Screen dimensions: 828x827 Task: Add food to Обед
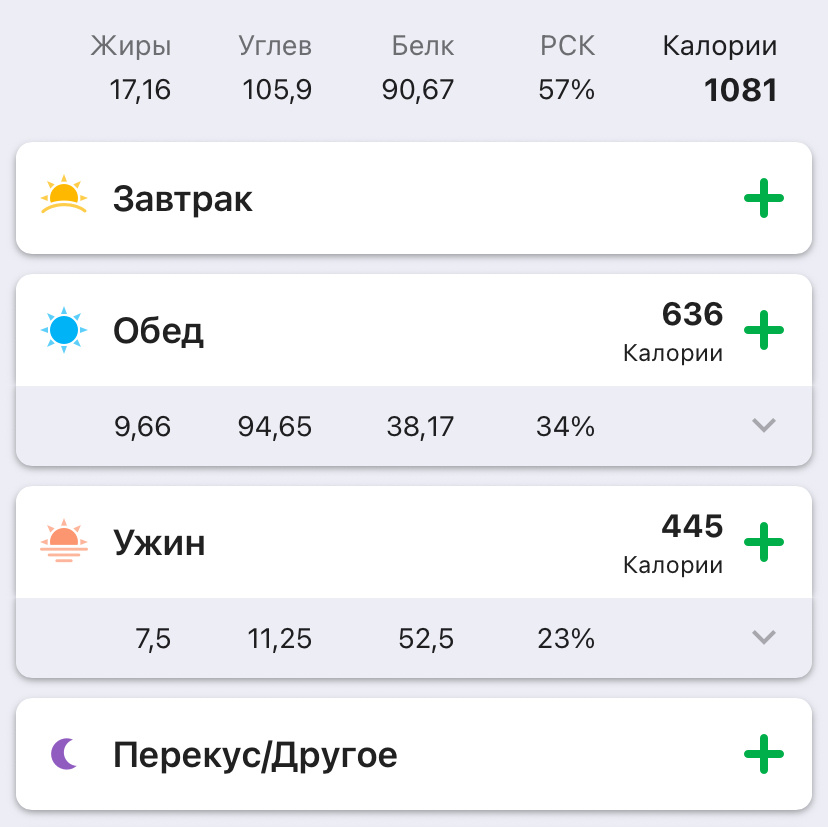(x=763, y=330)
